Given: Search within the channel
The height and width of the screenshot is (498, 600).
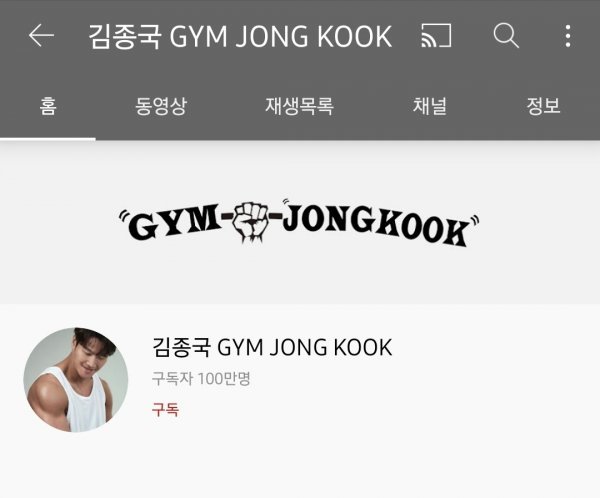Looking at the screenshot, I should pyautogui.click(x=507, y=37).
